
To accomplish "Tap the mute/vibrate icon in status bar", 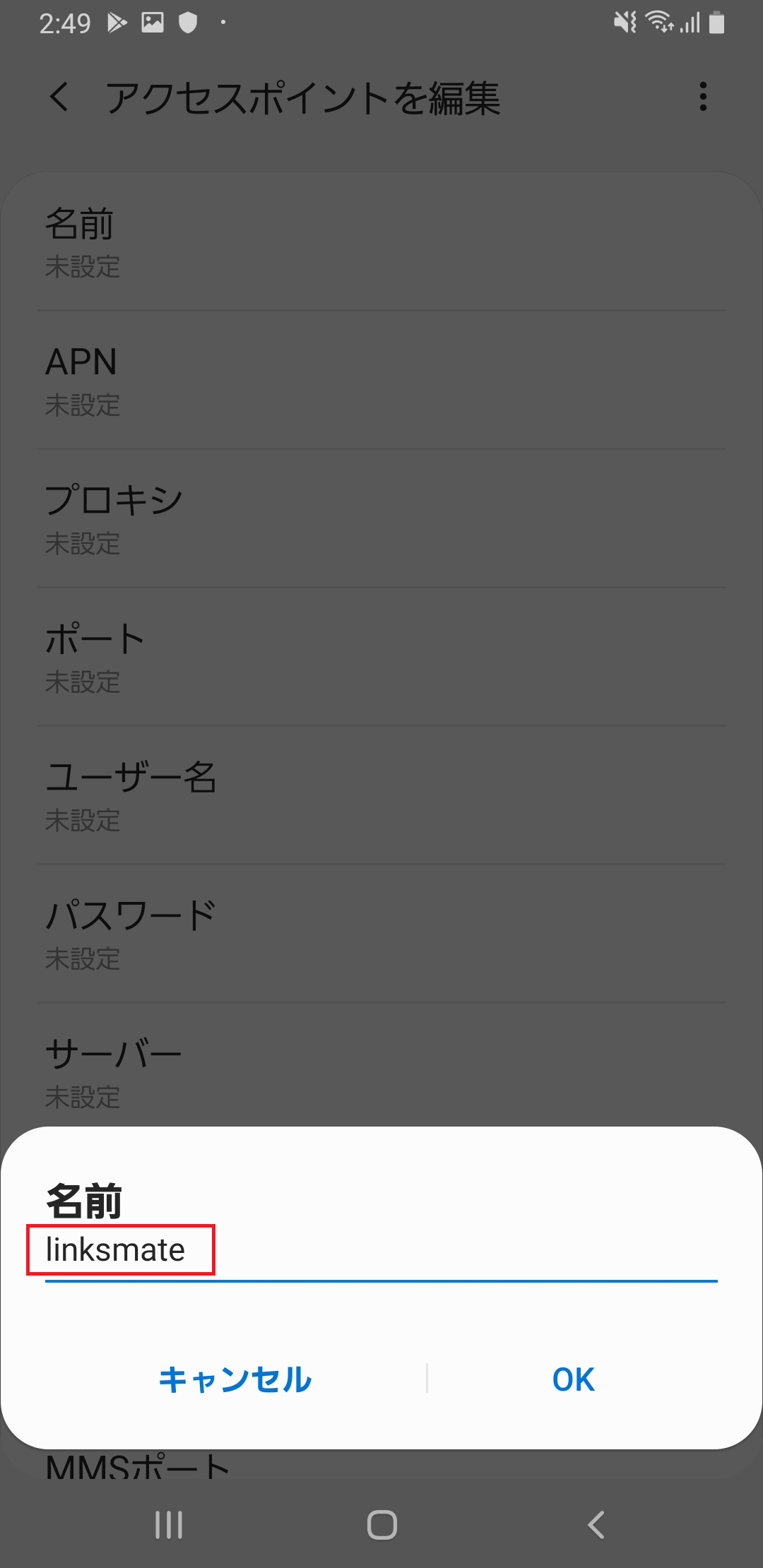I will point(625,23).
